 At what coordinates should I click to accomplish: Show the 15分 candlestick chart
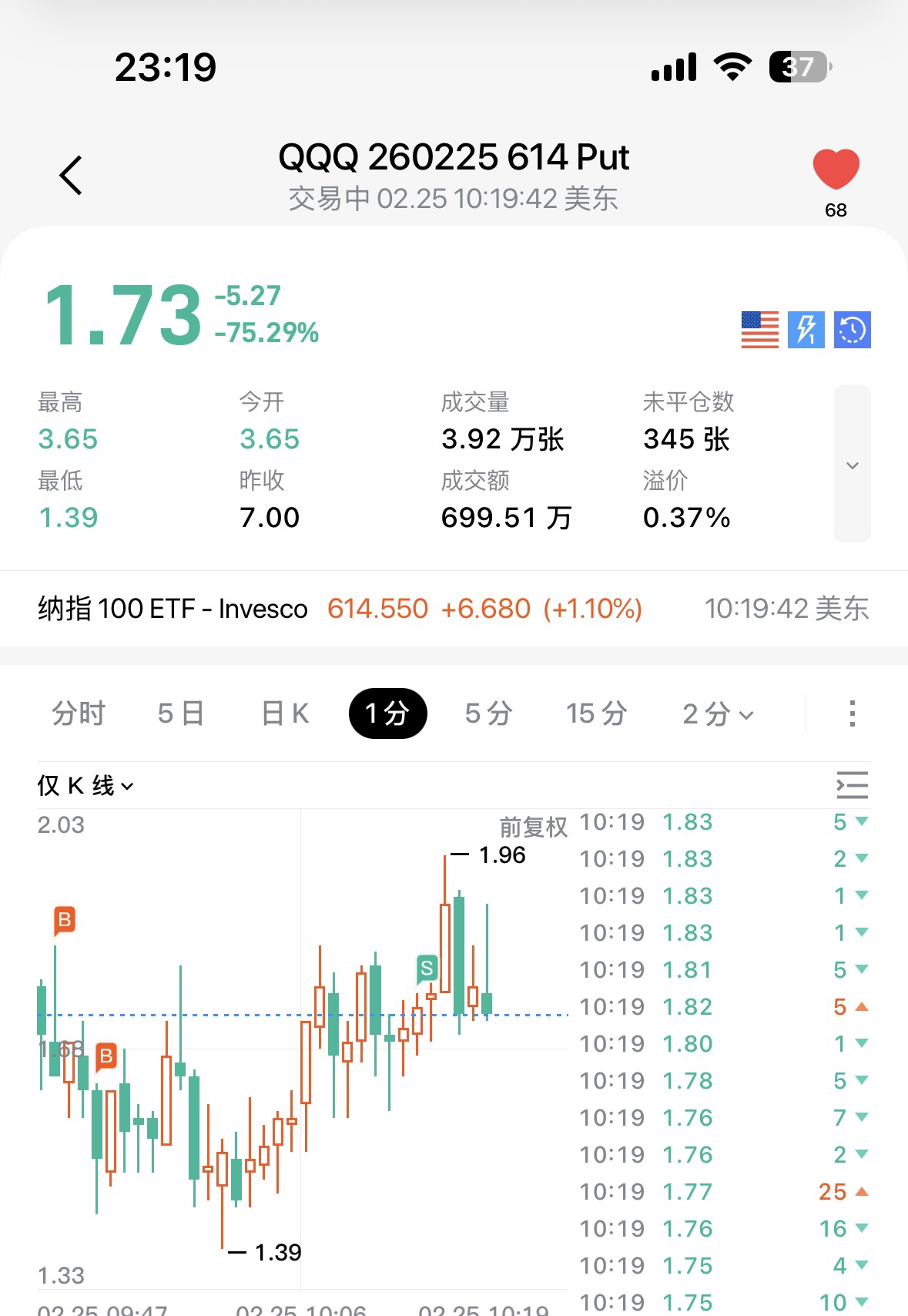coord(596,713)
